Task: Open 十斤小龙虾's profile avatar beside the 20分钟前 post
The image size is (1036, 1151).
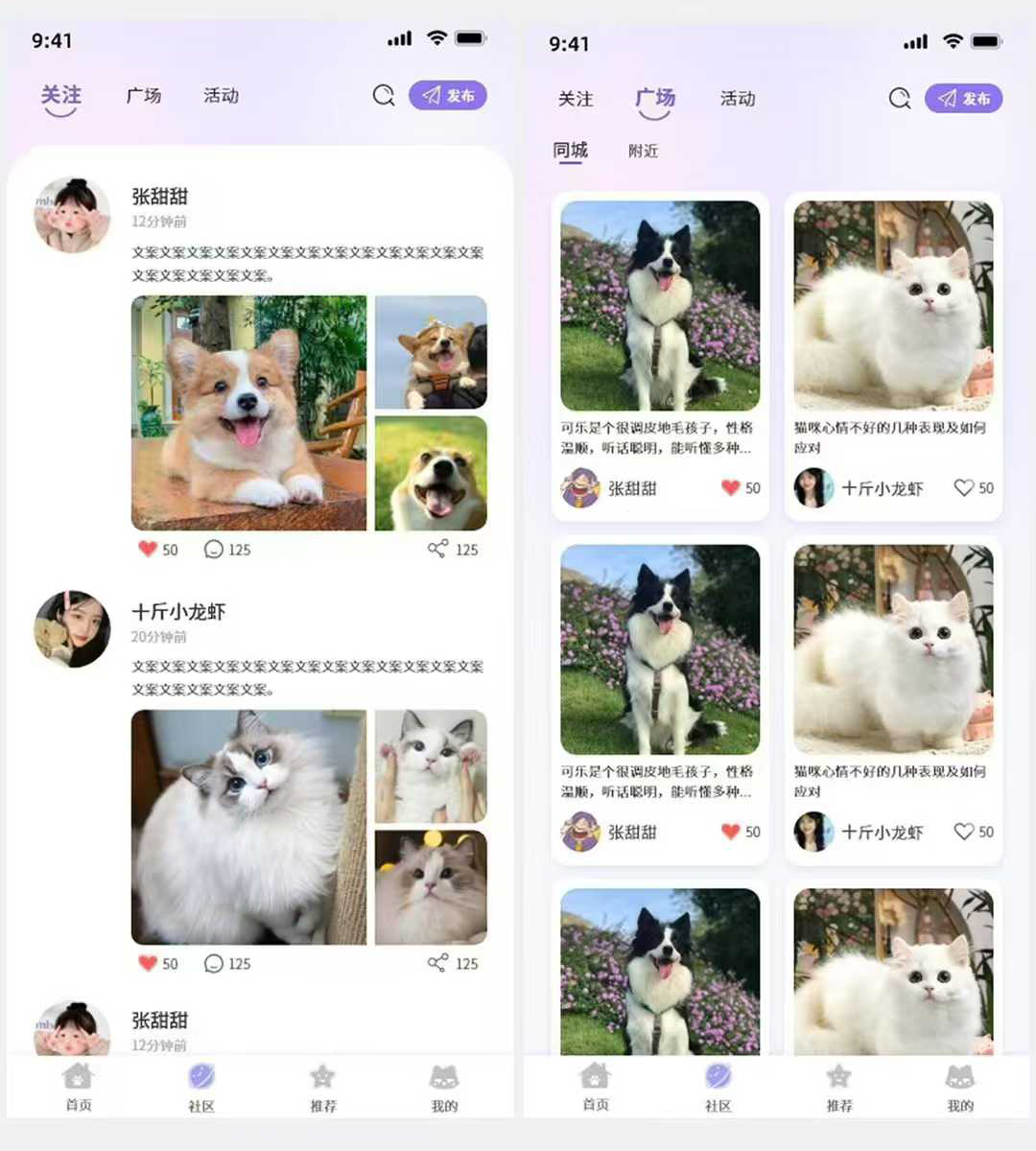Action: pos(72,628)
